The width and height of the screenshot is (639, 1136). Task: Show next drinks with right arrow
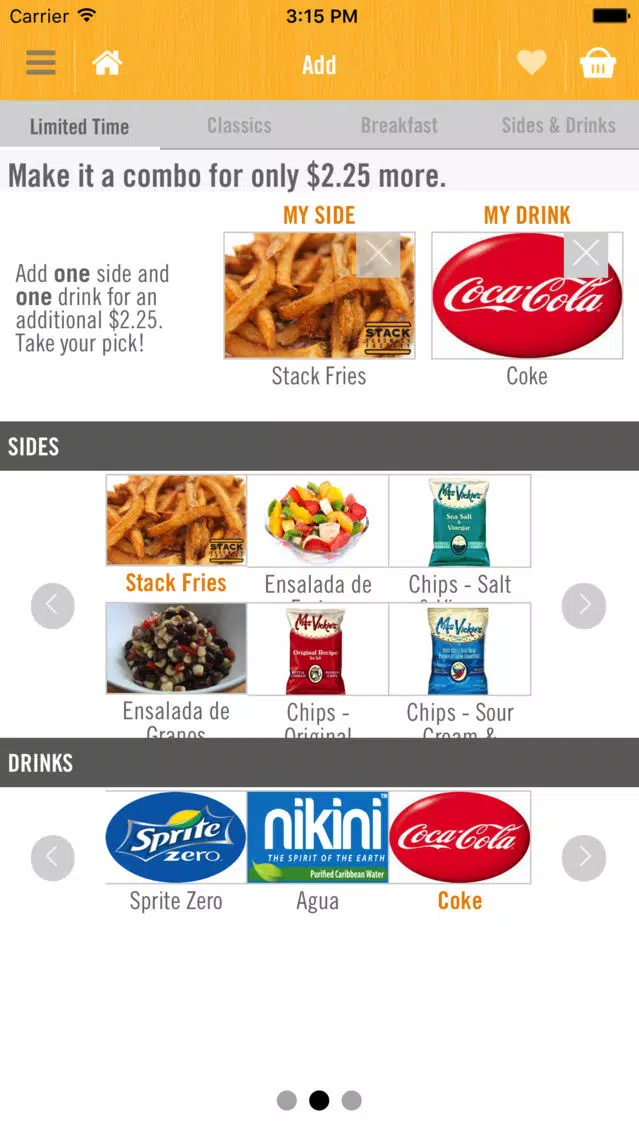coord(584,858)
